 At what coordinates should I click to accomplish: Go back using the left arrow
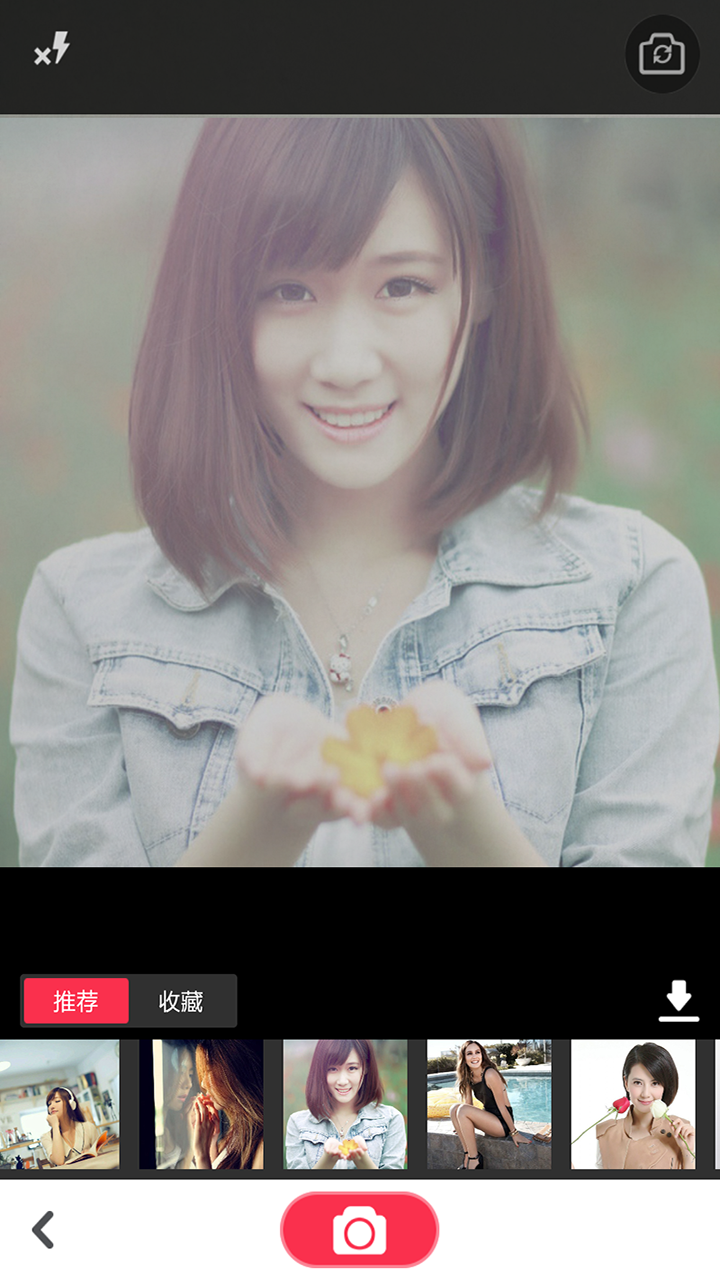tap(43, 1230)
